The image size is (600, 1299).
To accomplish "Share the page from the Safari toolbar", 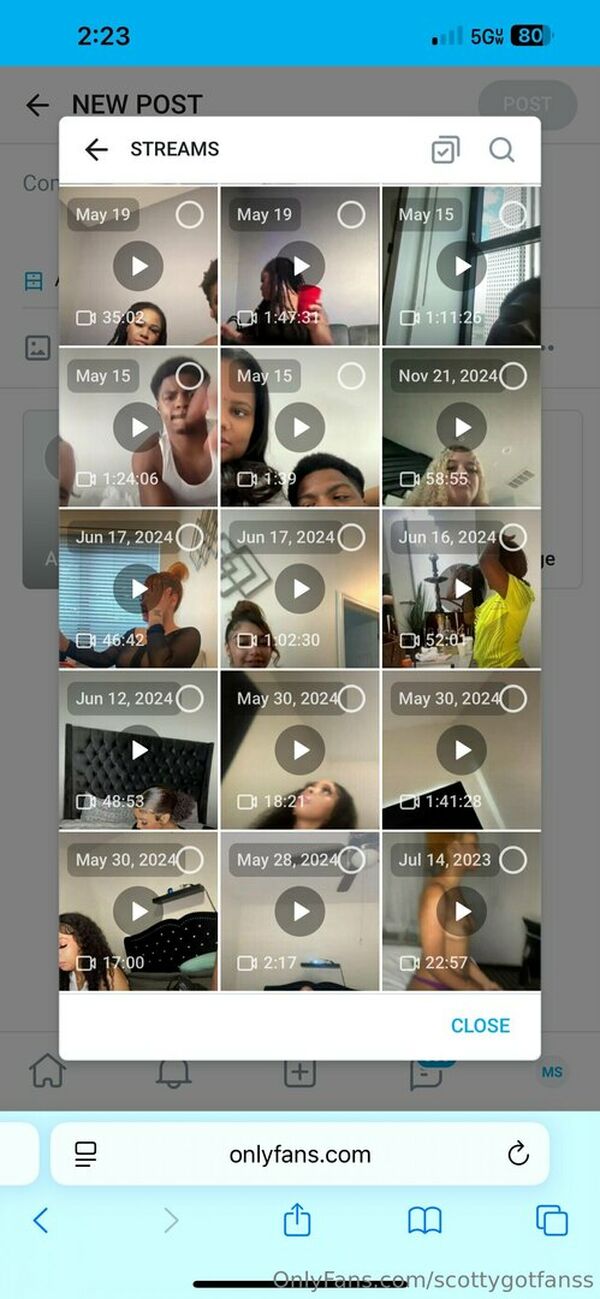I will [297, 1220].
